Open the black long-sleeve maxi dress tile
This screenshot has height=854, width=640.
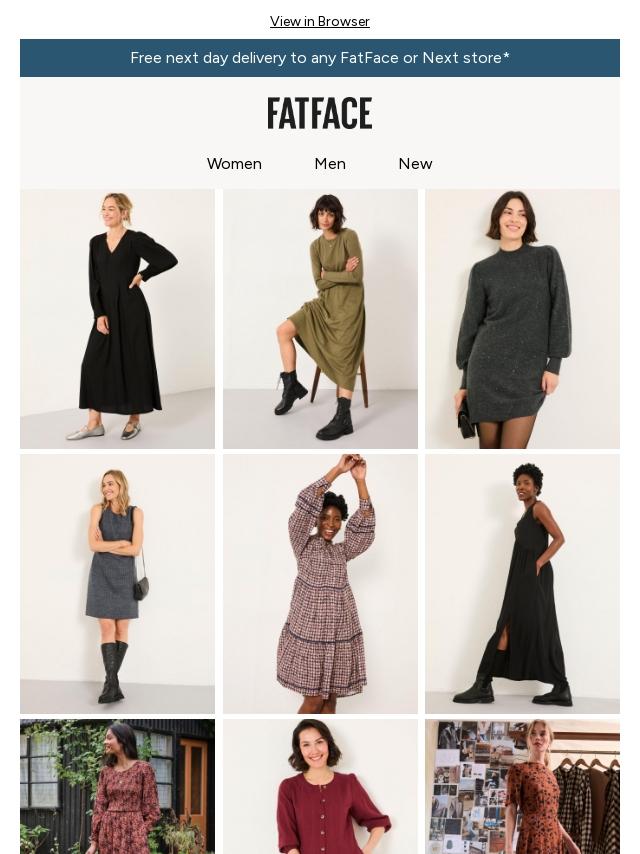117,318
